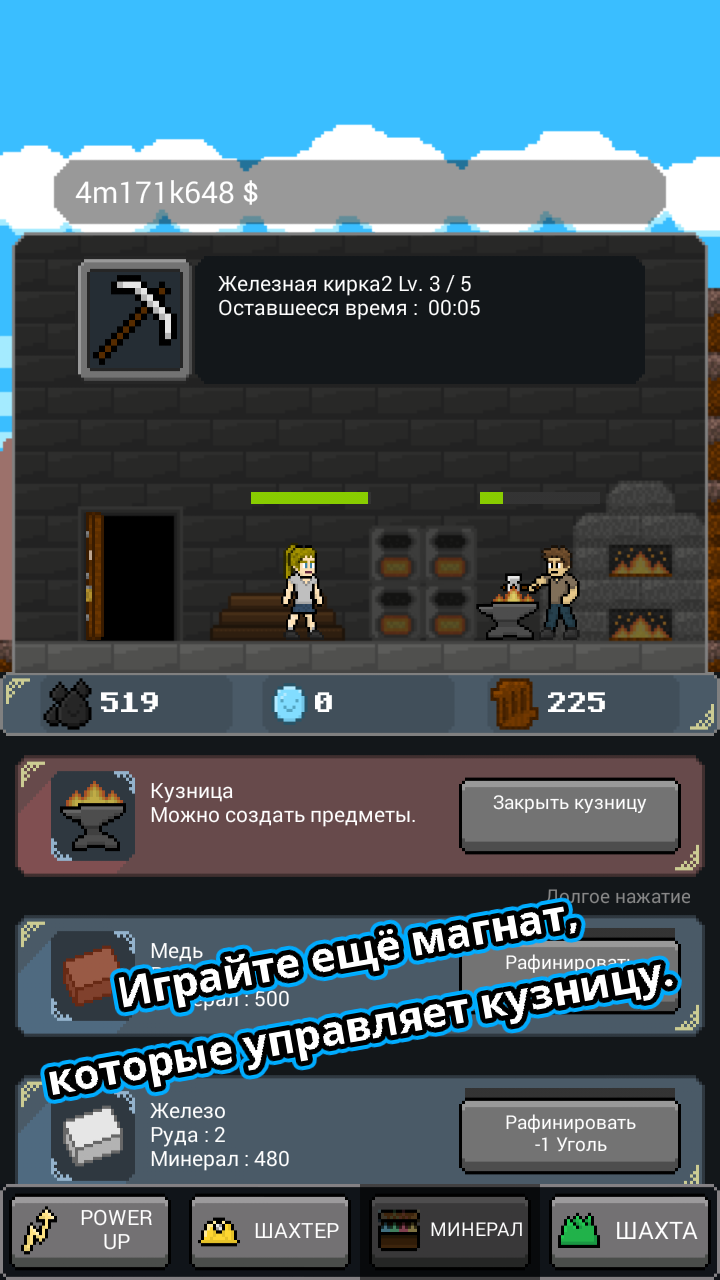
Task: Close the forge with Закрыть кузницу
Action: pos(570,815)
